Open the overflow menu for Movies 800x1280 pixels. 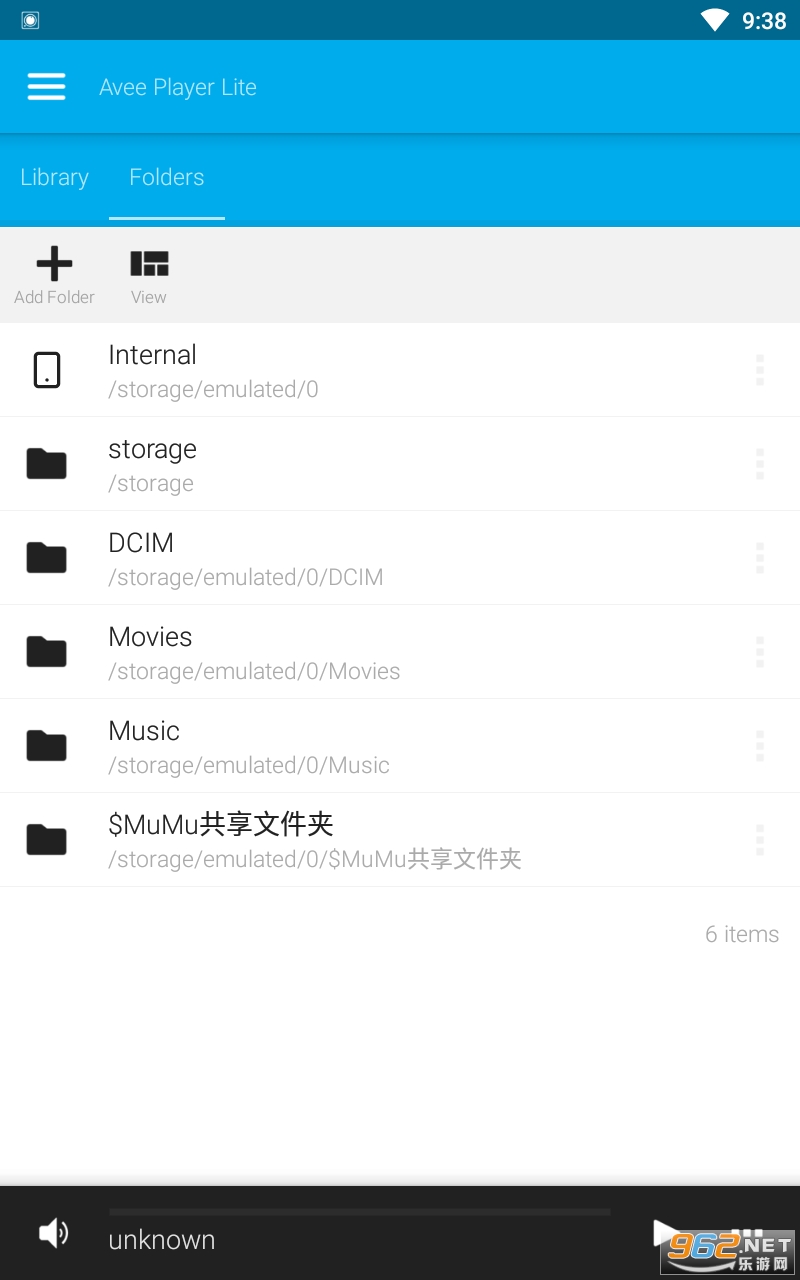760,652
